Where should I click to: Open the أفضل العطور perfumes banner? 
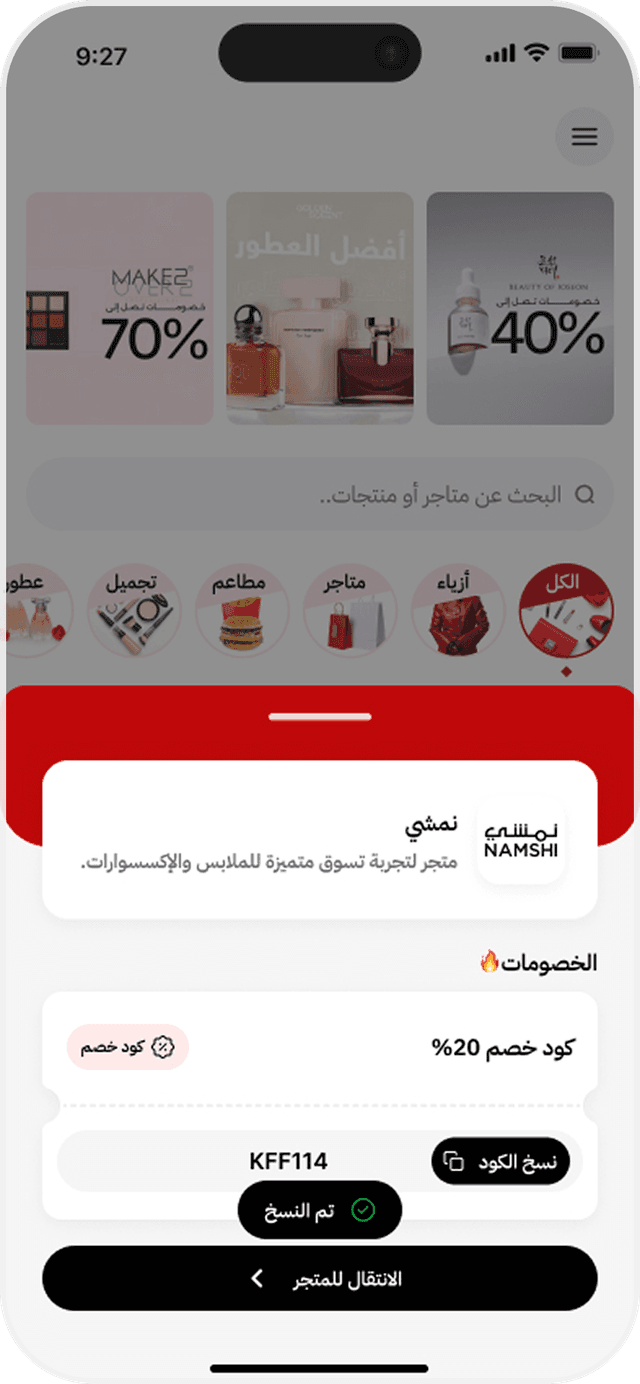(320, 308)
